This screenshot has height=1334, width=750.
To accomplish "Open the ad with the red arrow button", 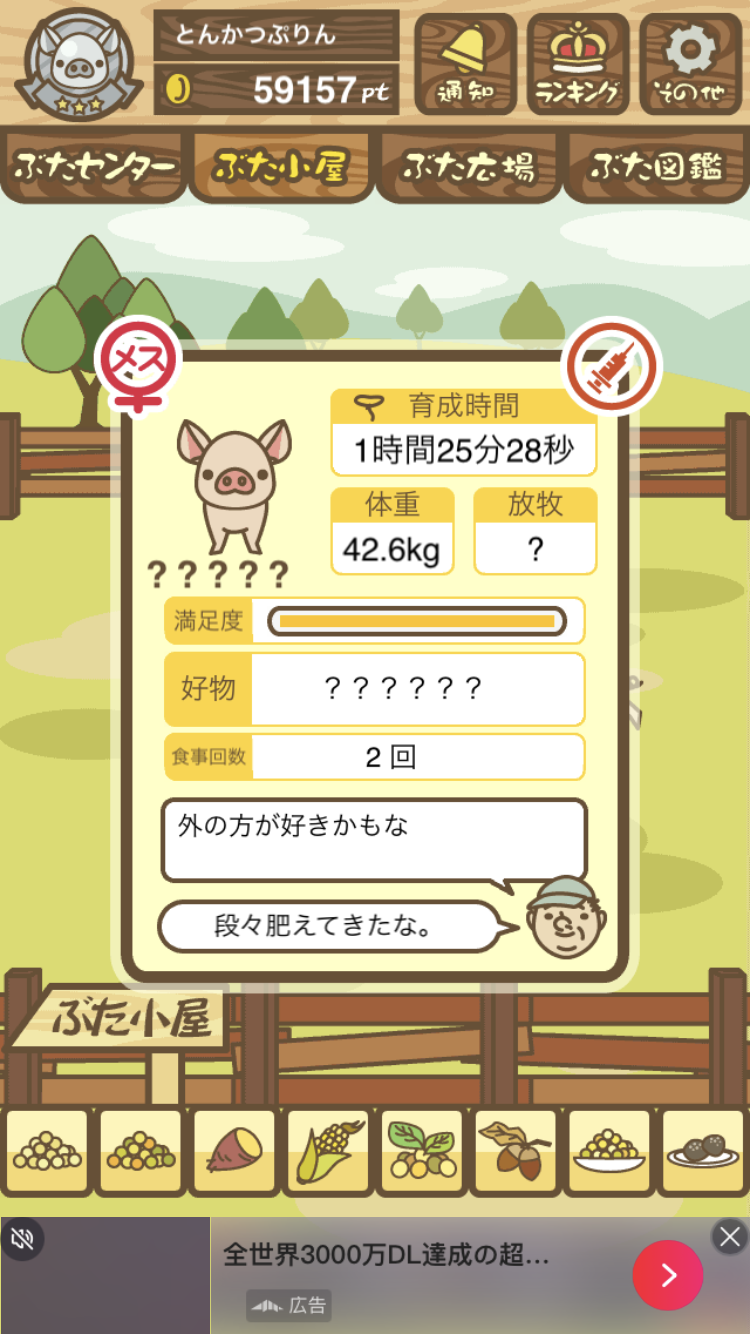I will [668, 1275].
